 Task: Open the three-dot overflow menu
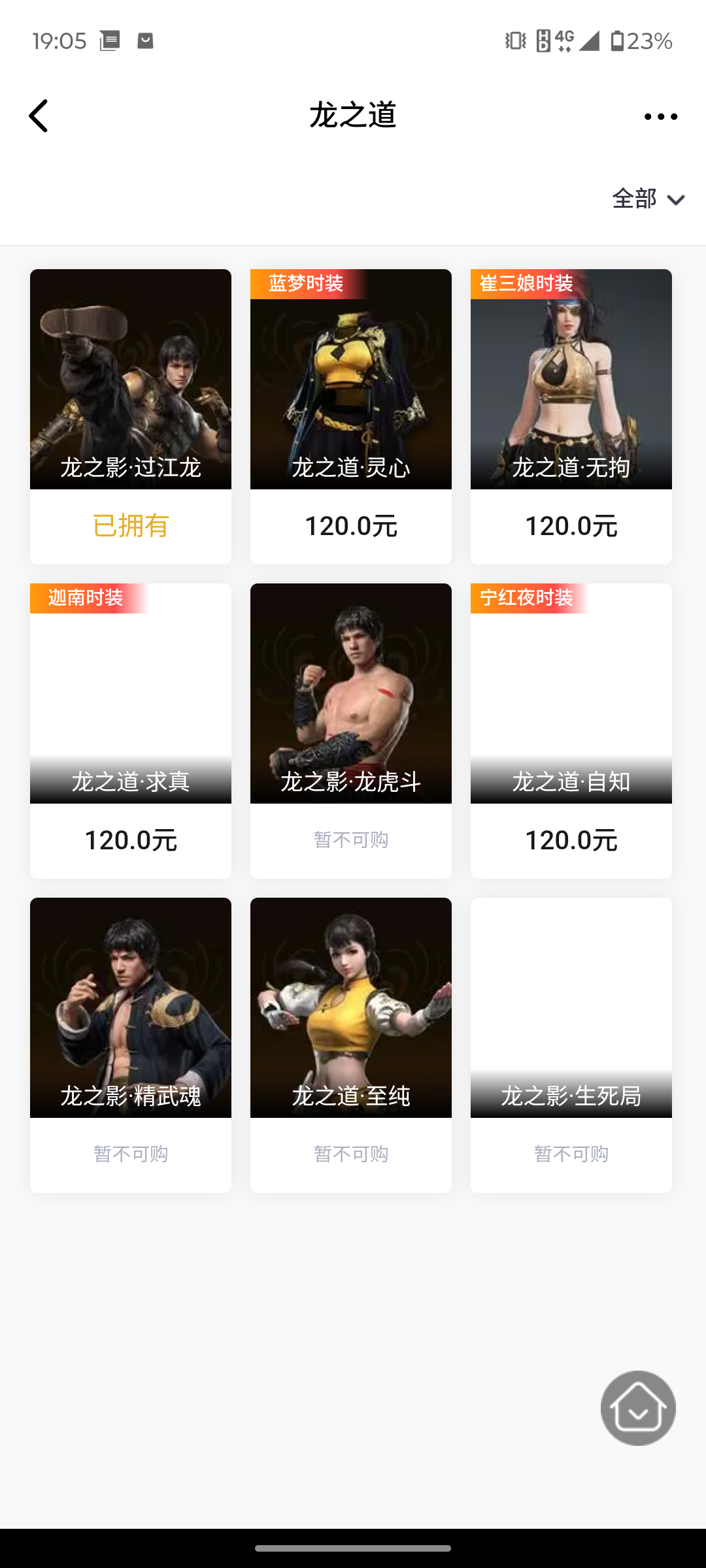click(660, 117)
